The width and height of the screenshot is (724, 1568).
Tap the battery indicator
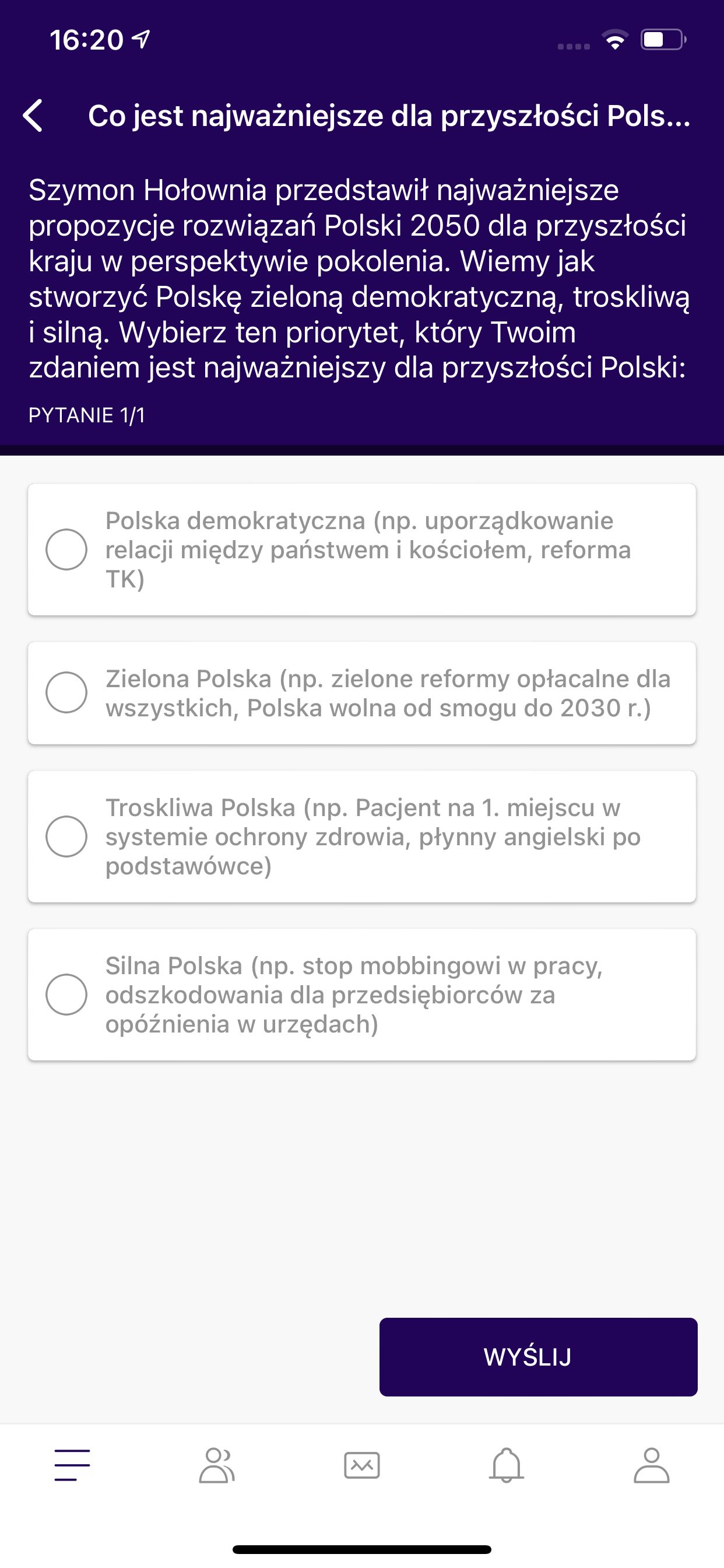[x=663, y=40]
